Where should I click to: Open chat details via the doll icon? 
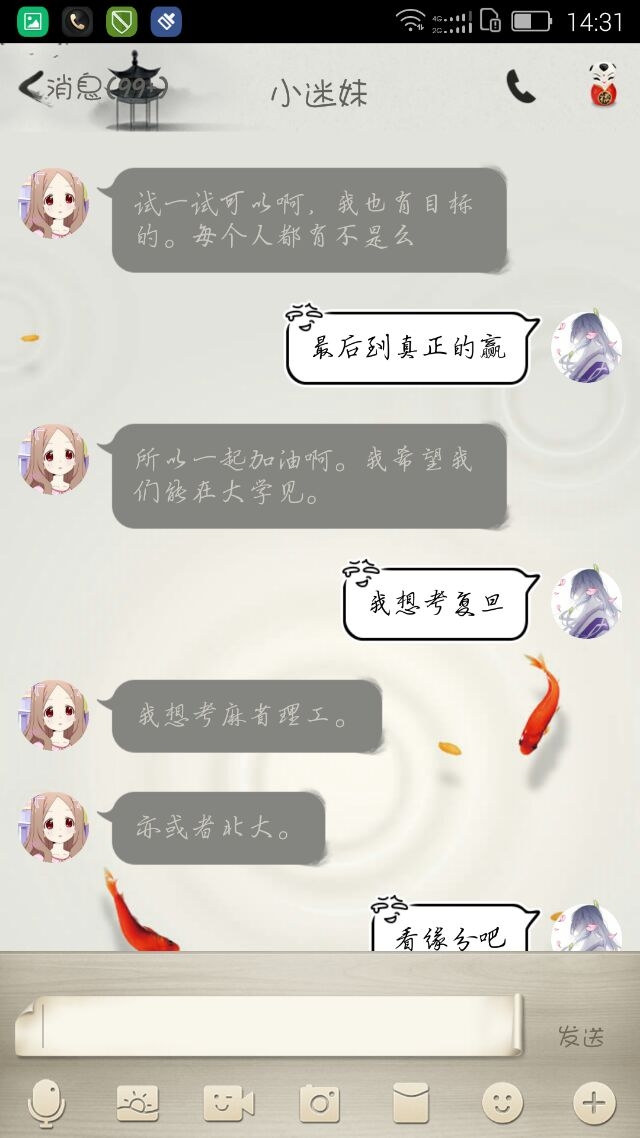click(x=603, y=84)
